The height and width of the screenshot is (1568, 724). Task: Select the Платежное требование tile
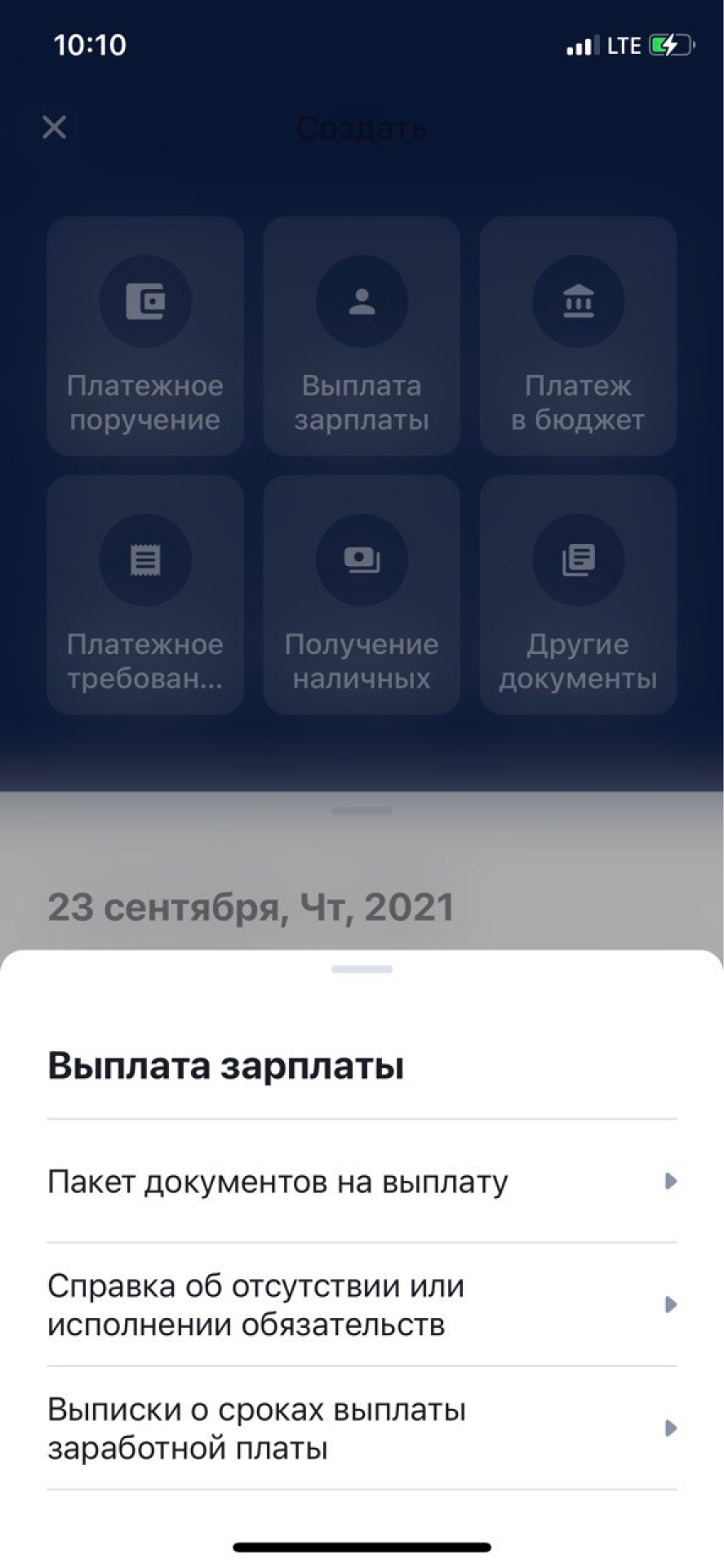pyautogui.click(x=145, y=595)
